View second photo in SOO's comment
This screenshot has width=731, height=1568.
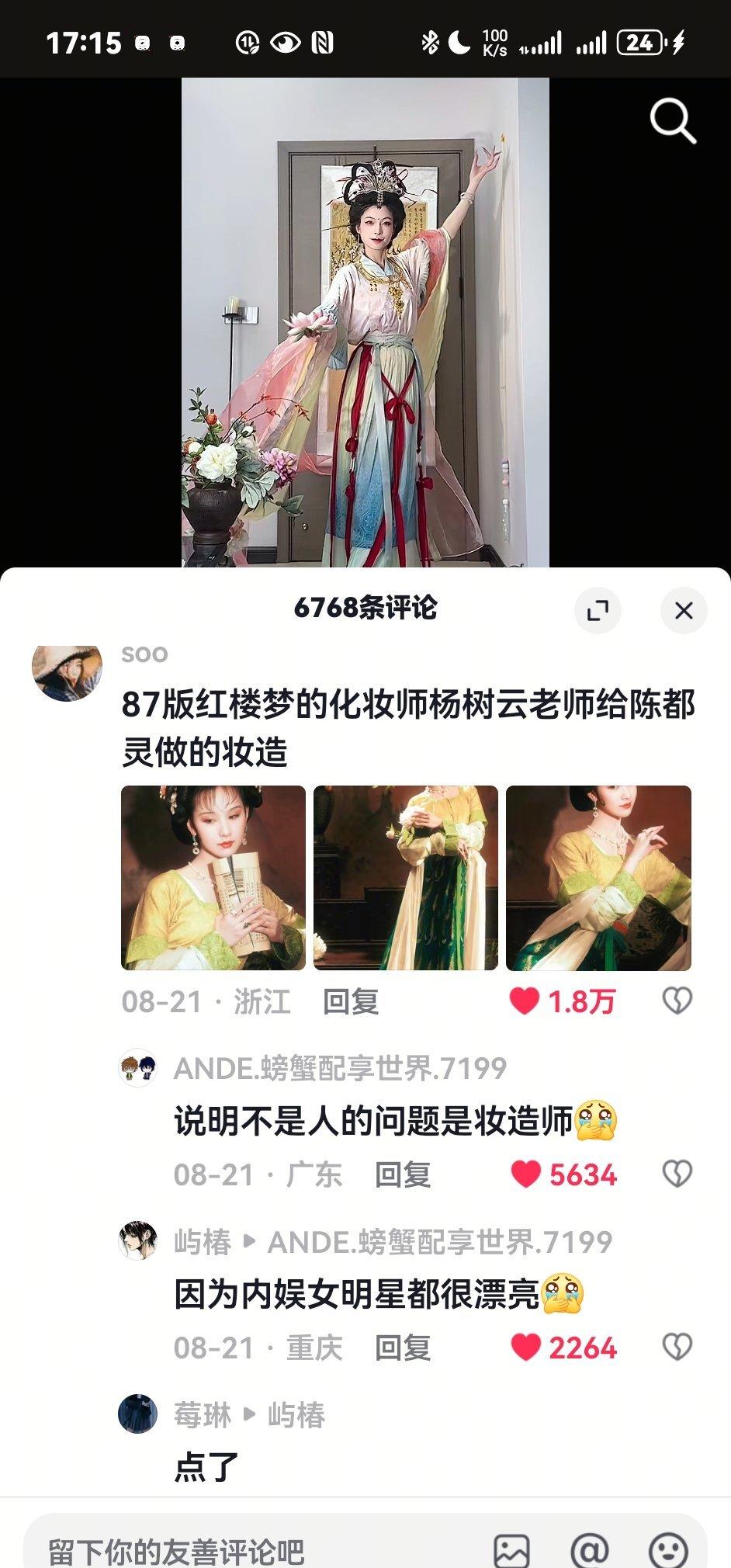pos(405,878)
